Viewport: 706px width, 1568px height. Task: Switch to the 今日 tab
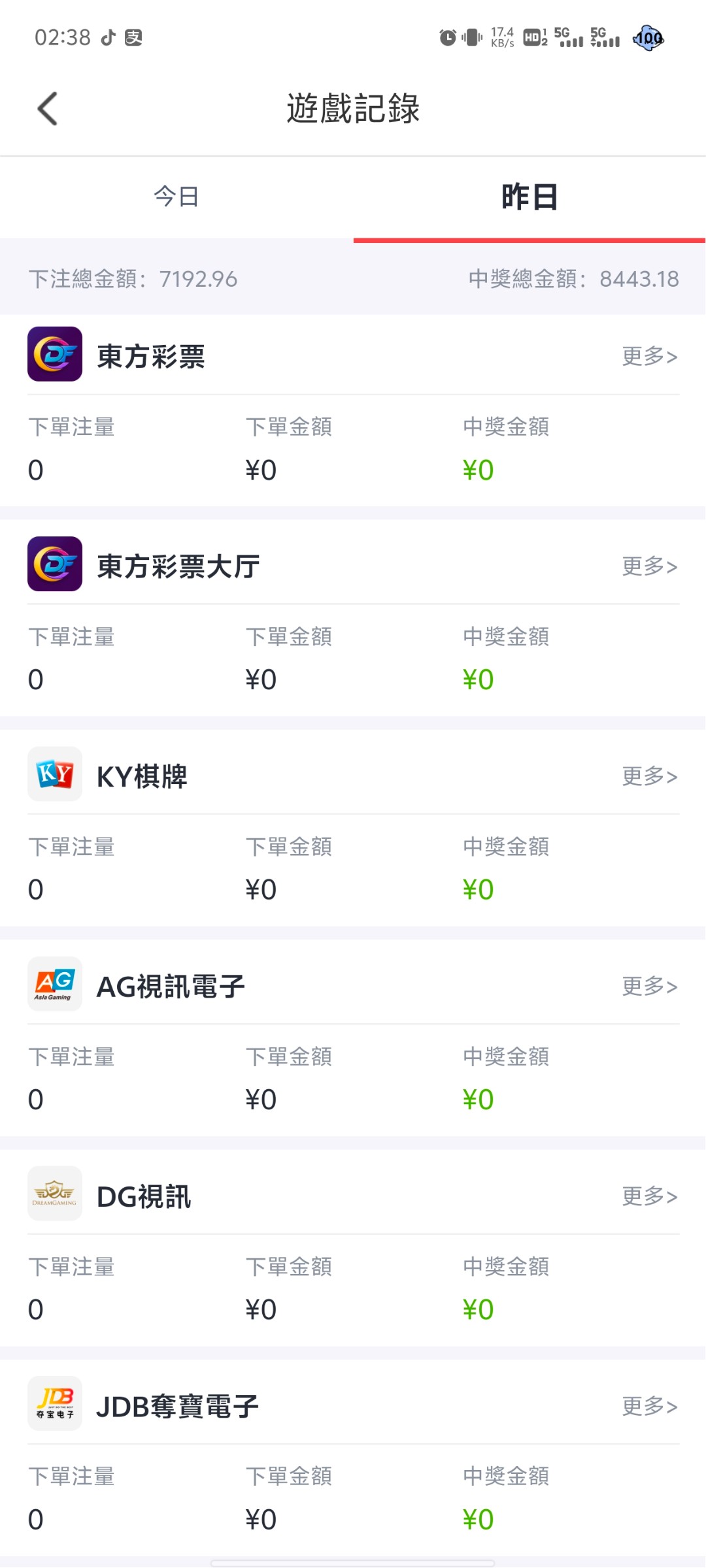coord(176,197)
